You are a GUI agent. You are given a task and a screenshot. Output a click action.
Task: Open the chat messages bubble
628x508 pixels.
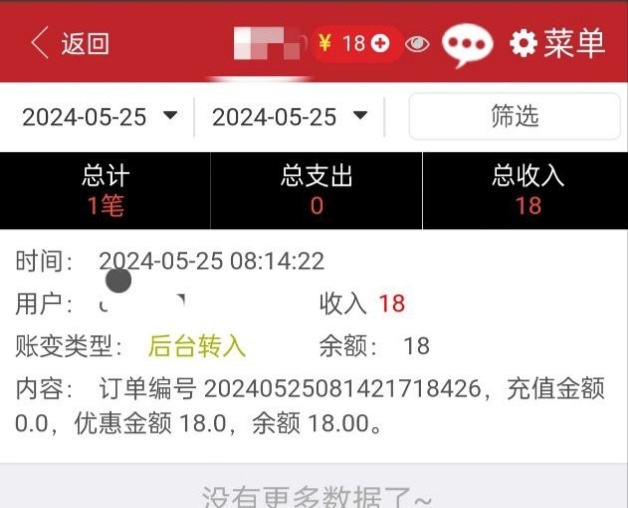pos(467,45)
